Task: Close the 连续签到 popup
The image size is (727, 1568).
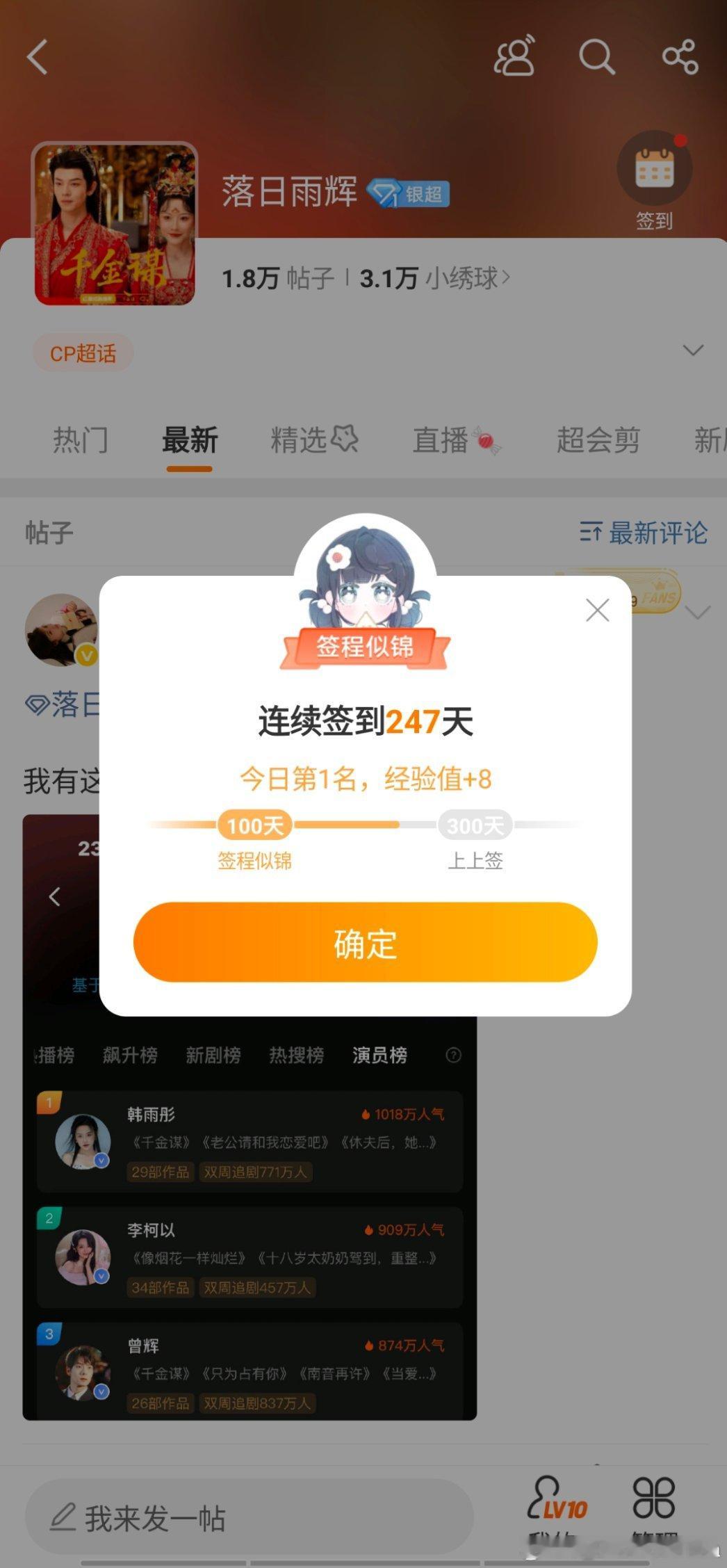Action: [x=596, y=611]
